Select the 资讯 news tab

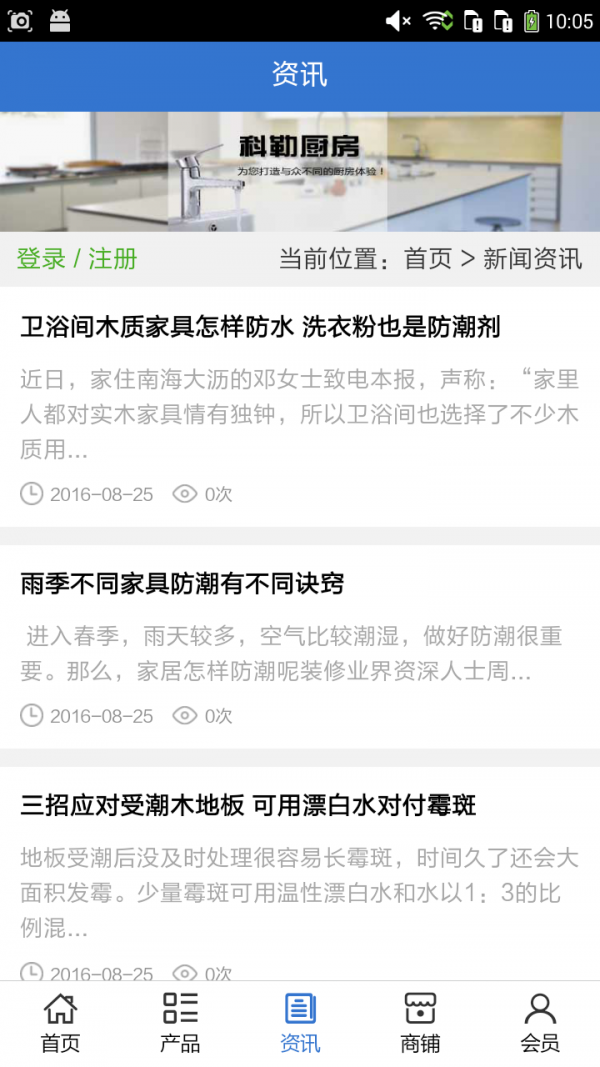[x=300, y=1022]
